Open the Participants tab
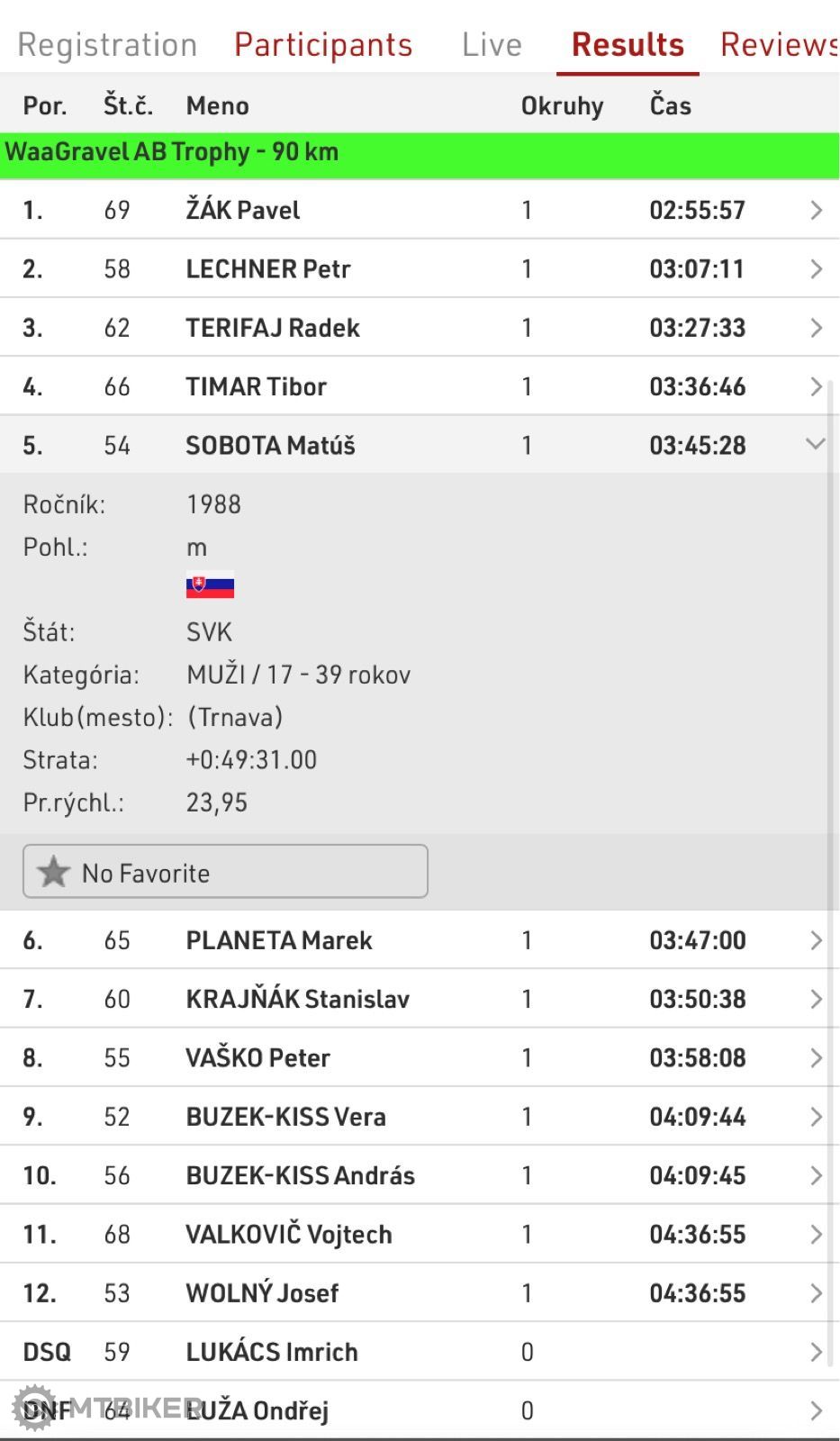The width and height of the screenshot is (840, 1441). point(323,45)
